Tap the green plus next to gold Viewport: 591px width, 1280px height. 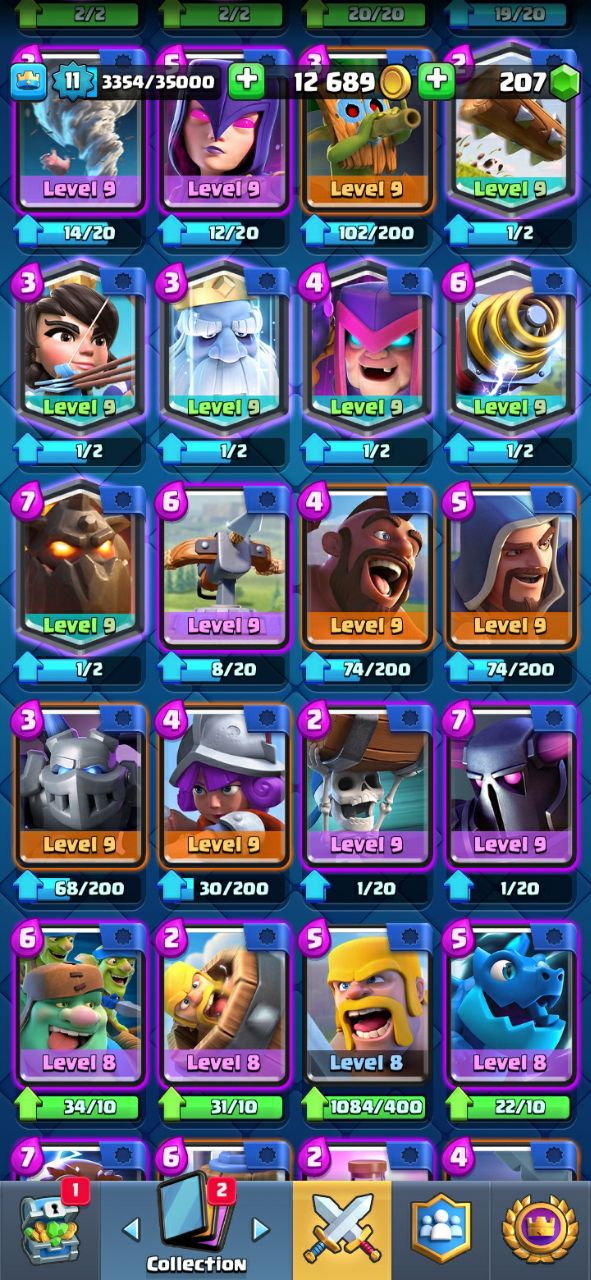[247, 81]
